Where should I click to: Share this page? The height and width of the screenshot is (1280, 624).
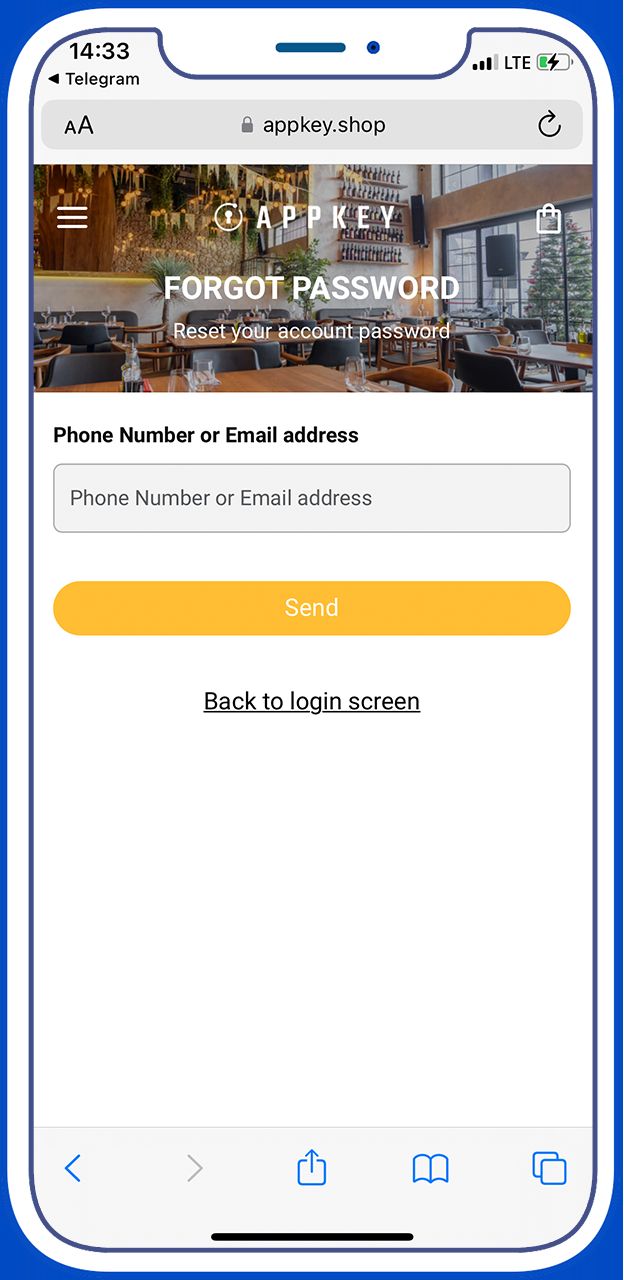point(312,1168)
